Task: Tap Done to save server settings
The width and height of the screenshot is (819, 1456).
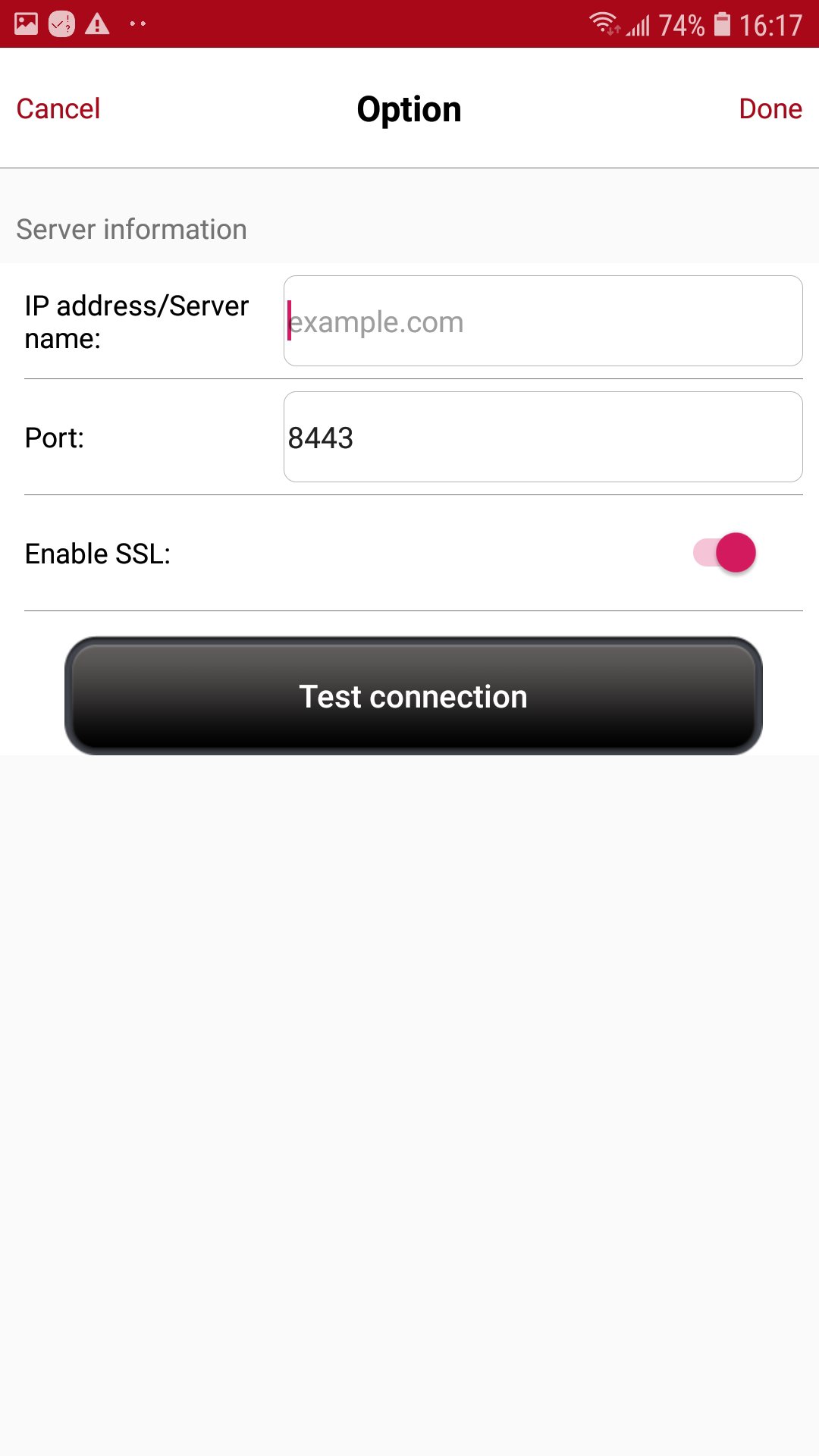Action: pos(770,108)
